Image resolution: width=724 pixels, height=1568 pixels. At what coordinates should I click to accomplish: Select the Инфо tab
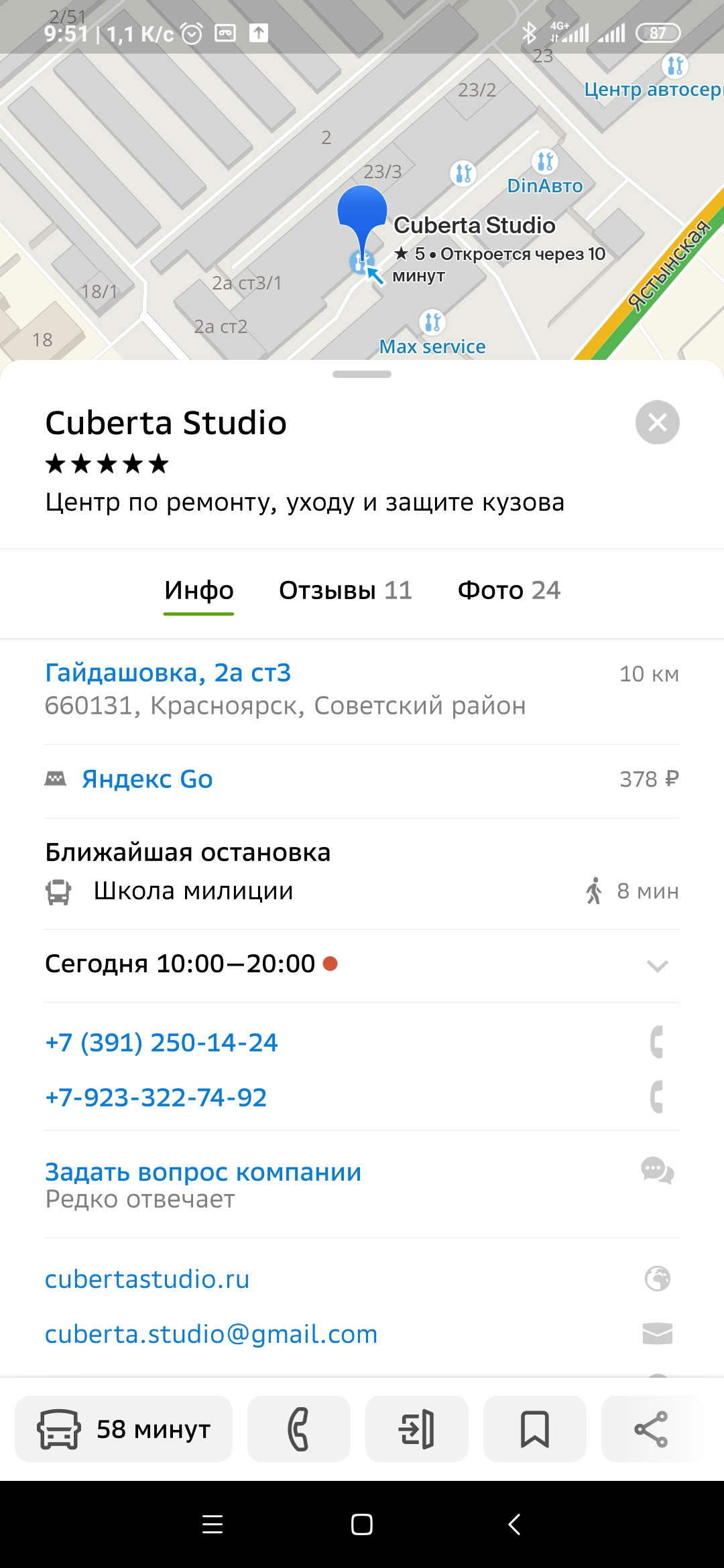(x=199, y=590)
